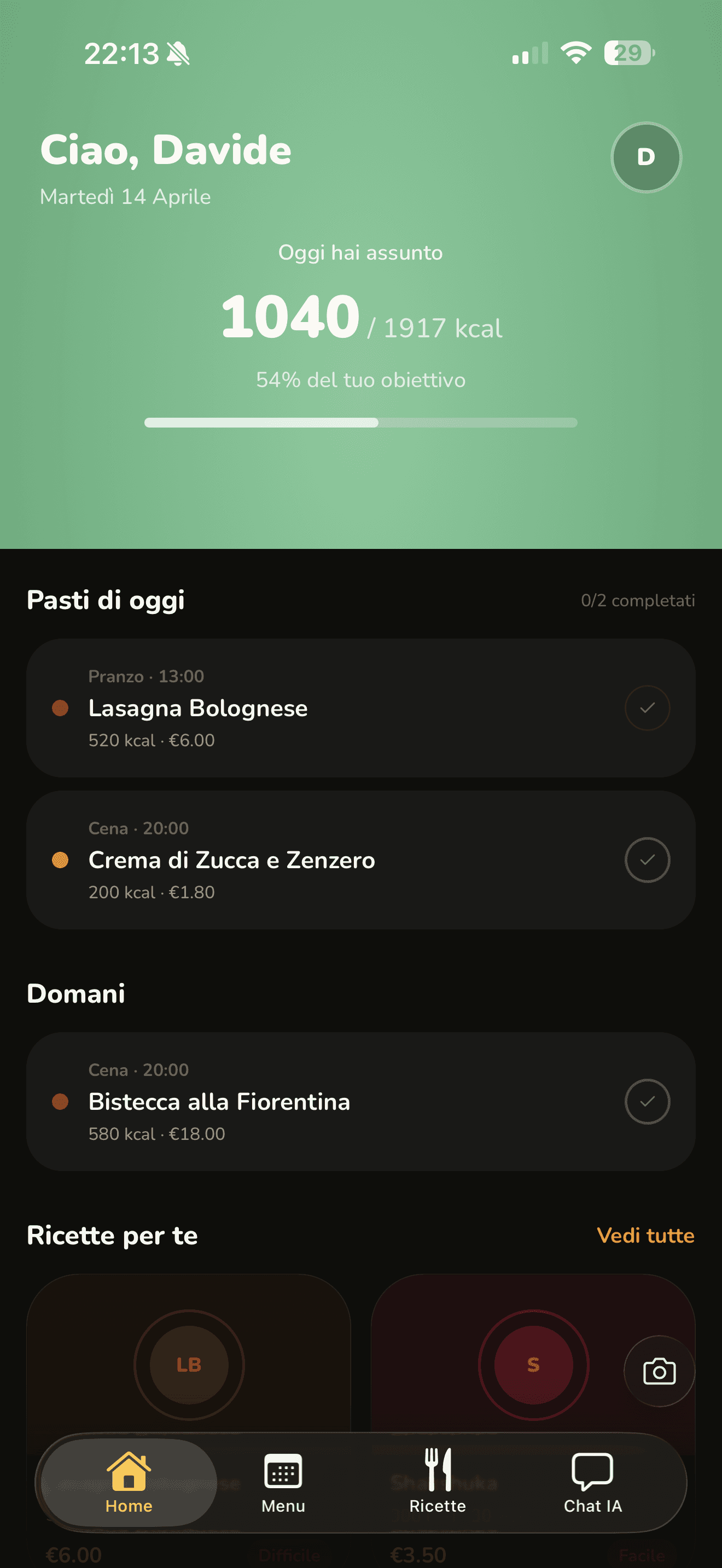
Task: Select the Home tab
Action: (129, 1482)
